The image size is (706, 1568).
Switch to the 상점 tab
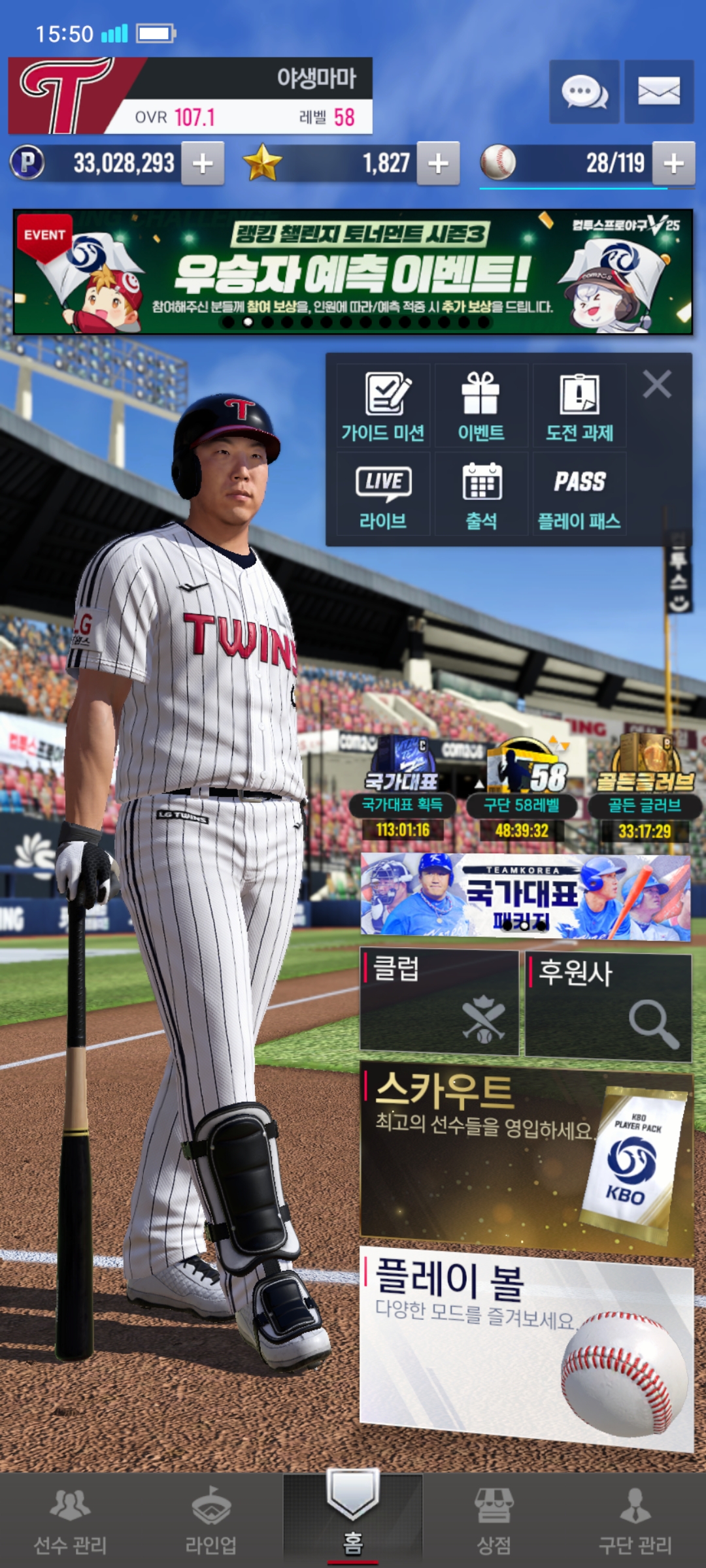point(494,1520)
